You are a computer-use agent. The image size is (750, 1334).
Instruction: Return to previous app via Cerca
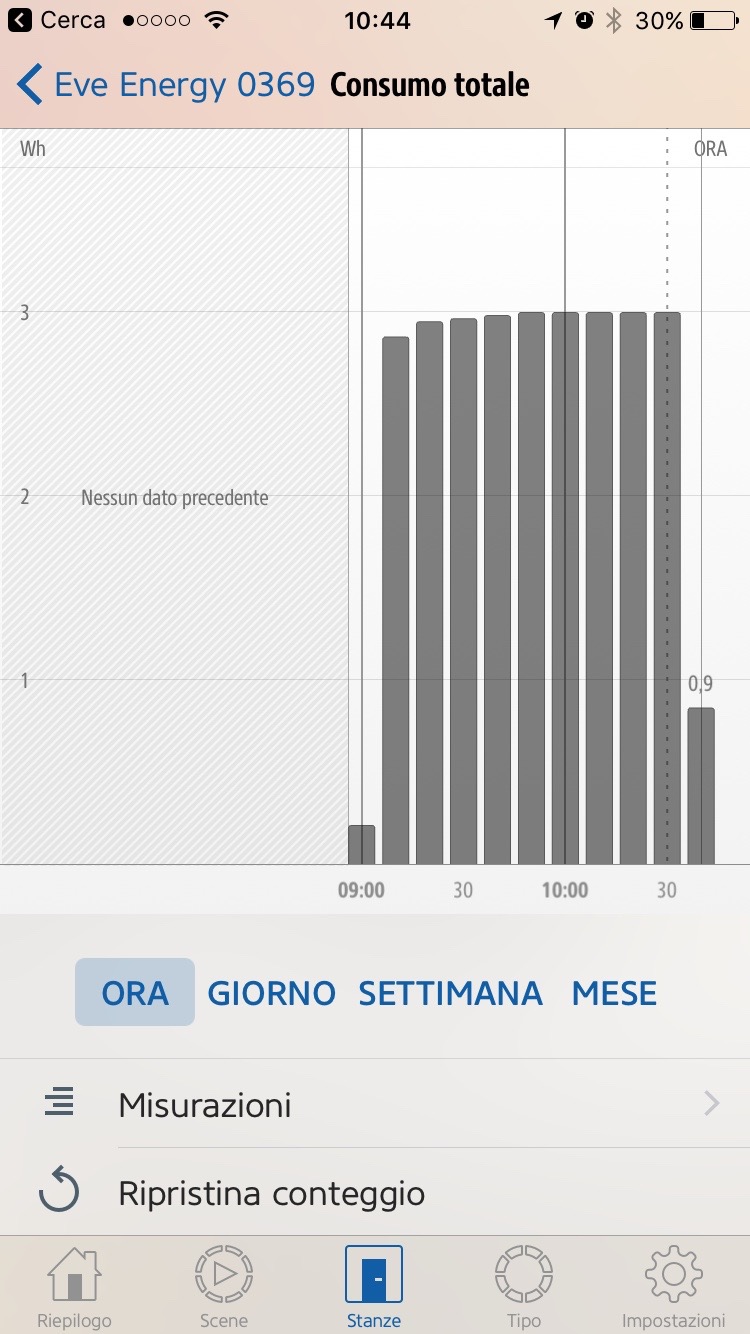click(x=58, y=20)
